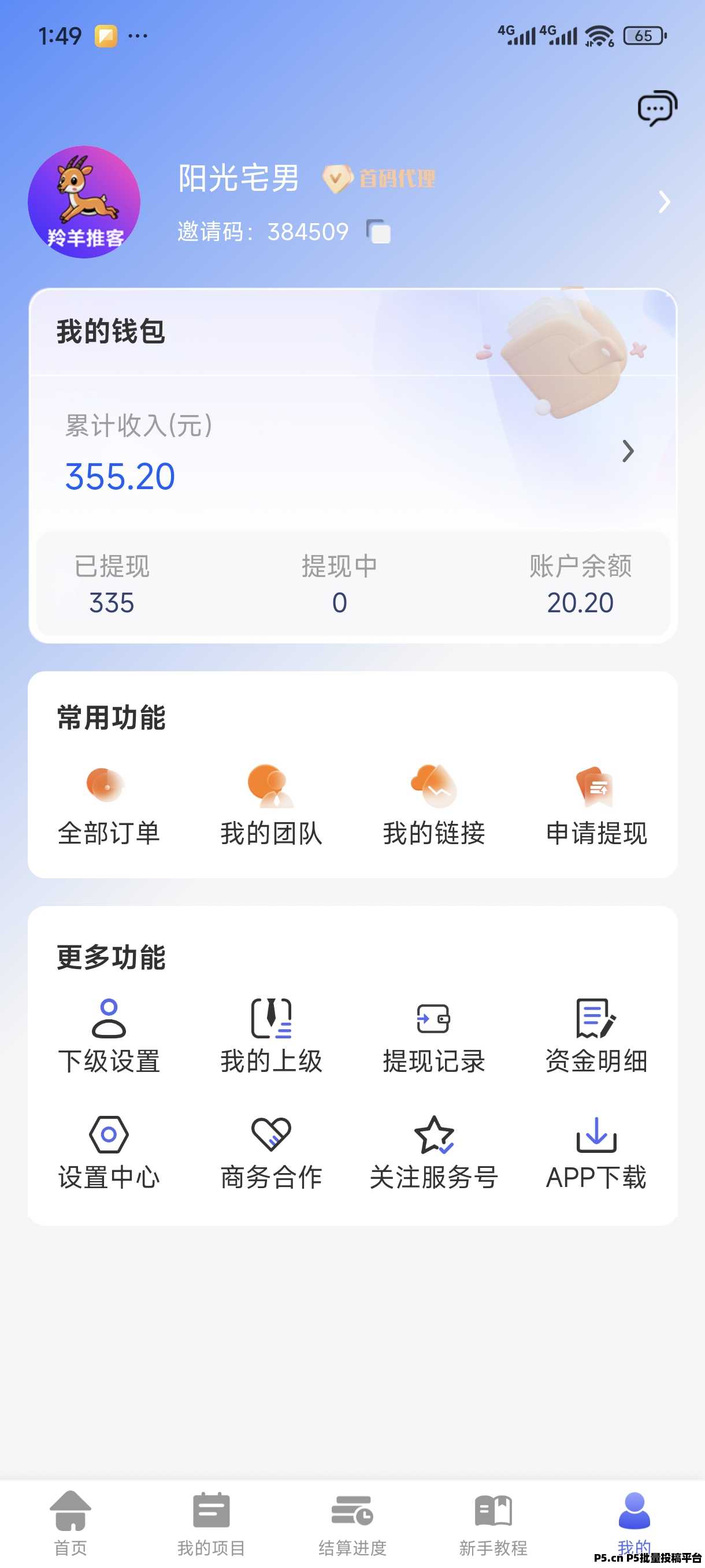Screen dimensions: 705x1568
Task: View 提现记录 withdrawal records
Action: tap(433, 1035)
